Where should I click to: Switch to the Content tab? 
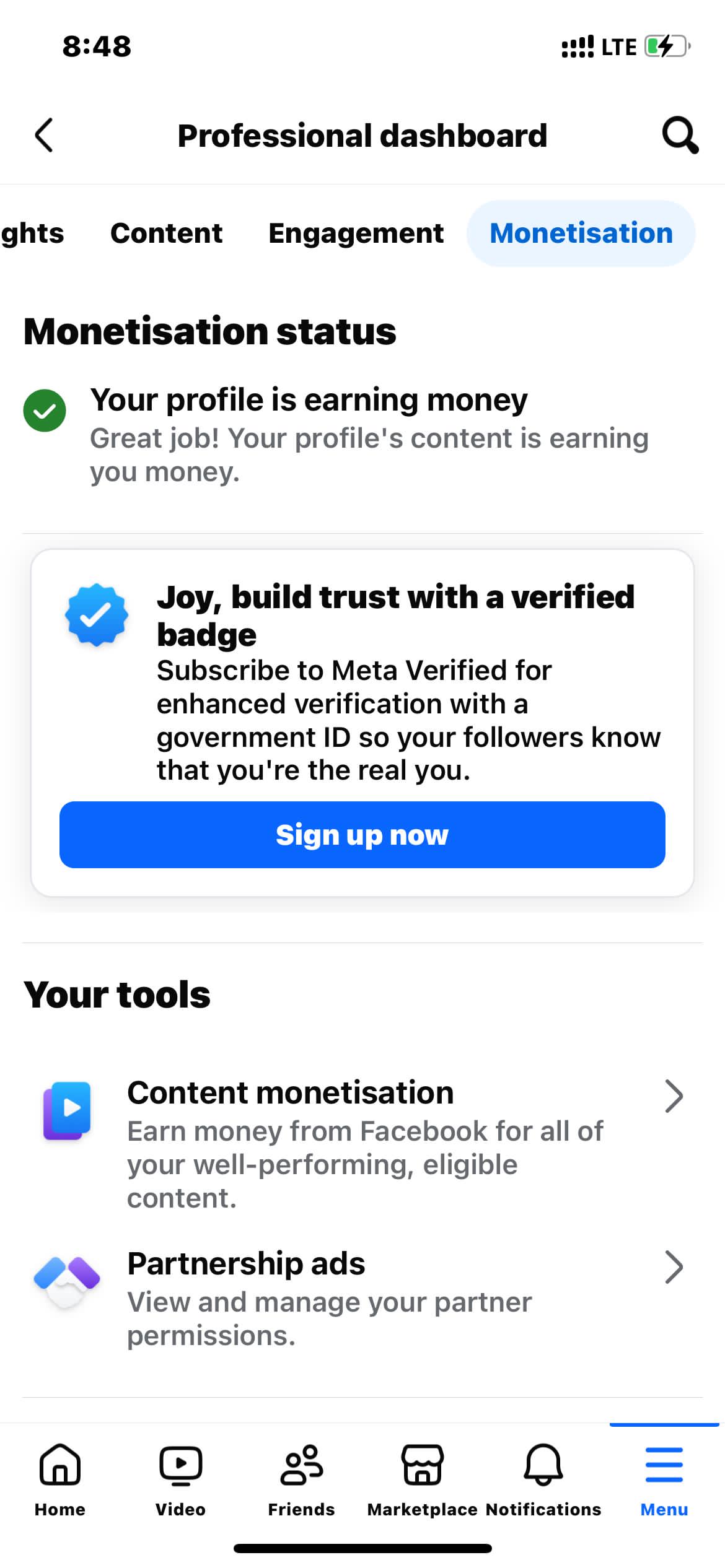166,233
